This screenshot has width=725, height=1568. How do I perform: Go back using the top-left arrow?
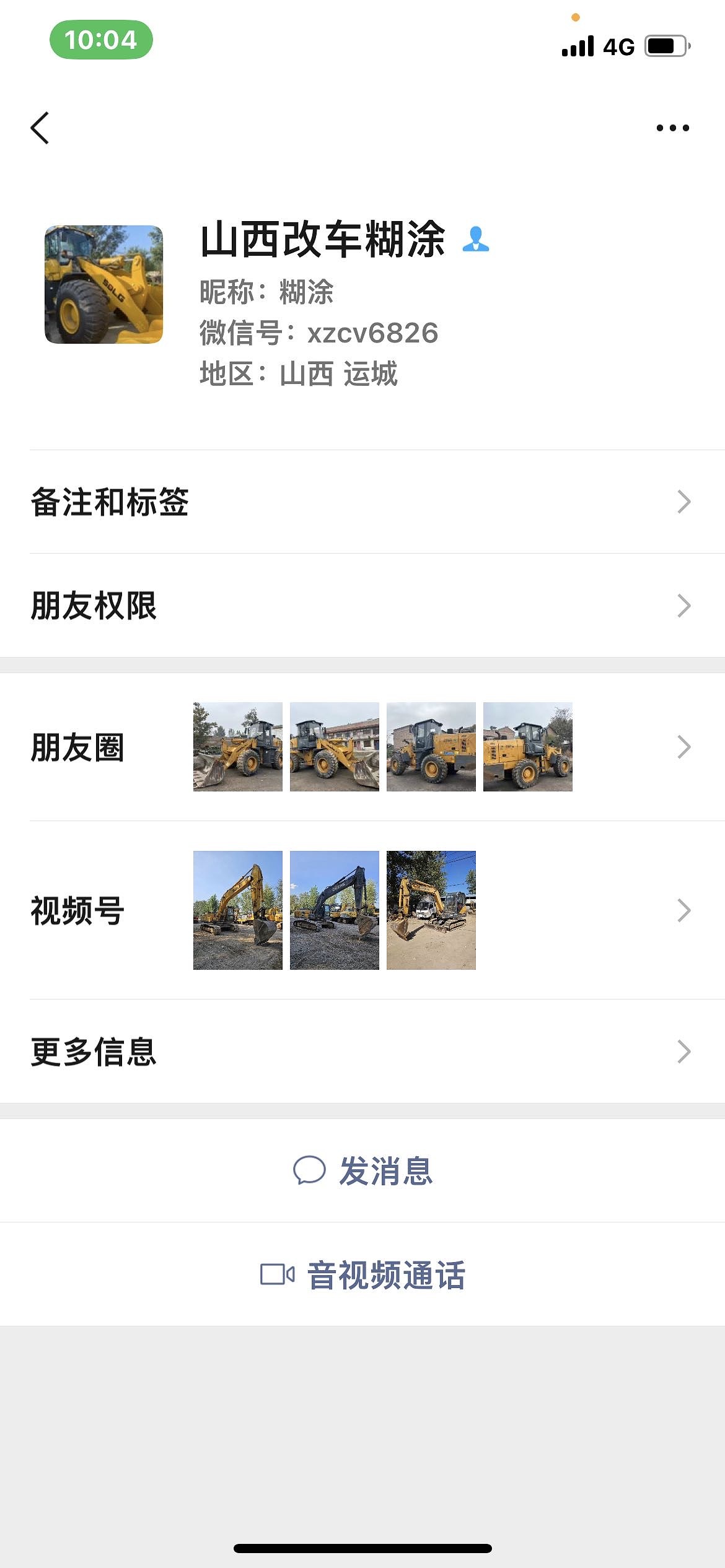[x=40, y=128]
